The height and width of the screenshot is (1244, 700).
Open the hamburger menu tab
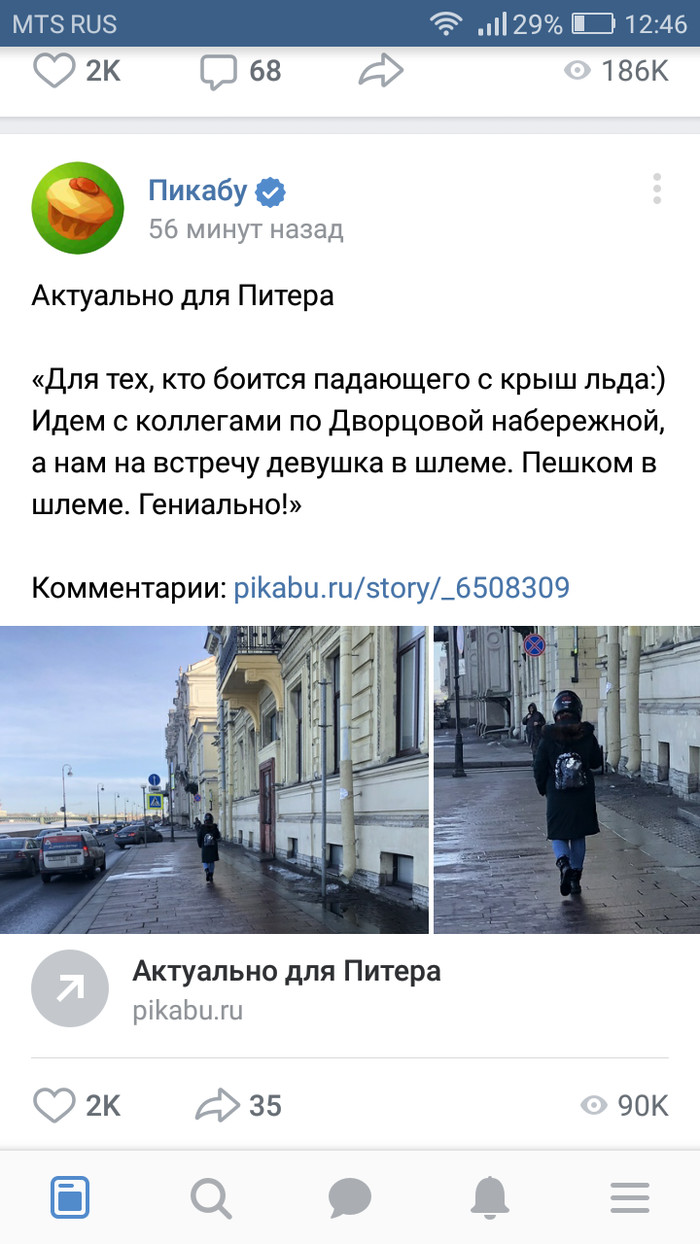pos(630,1197)
